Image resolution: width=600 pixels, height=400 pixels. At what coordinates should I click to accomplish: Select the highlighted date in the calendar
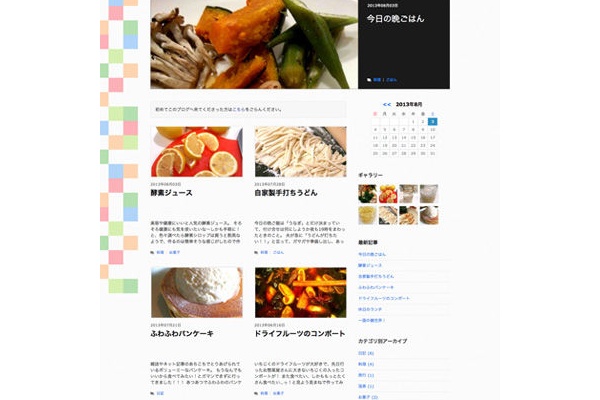(x=433, y=122)
